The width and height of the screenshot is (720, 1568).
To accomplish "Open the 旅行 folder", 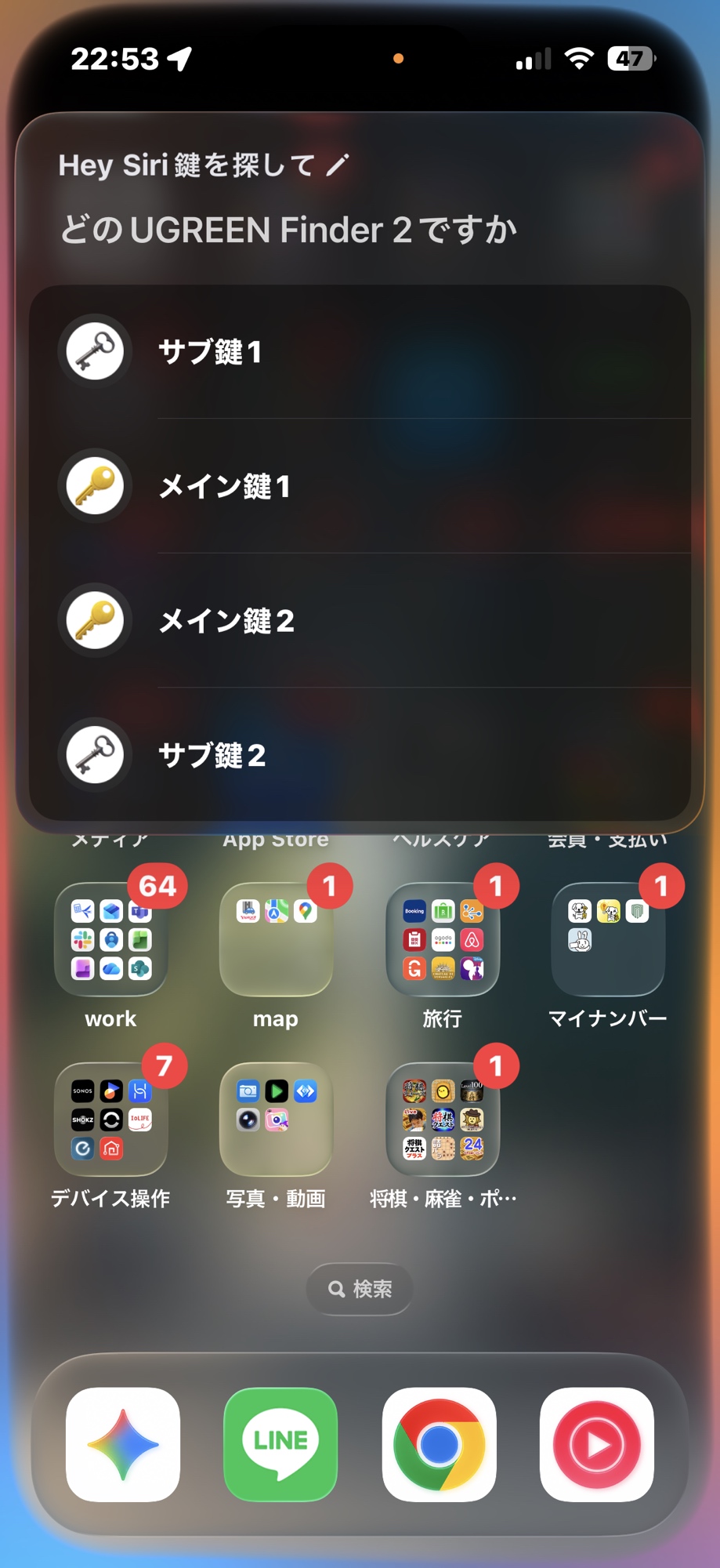I will 443,939.
